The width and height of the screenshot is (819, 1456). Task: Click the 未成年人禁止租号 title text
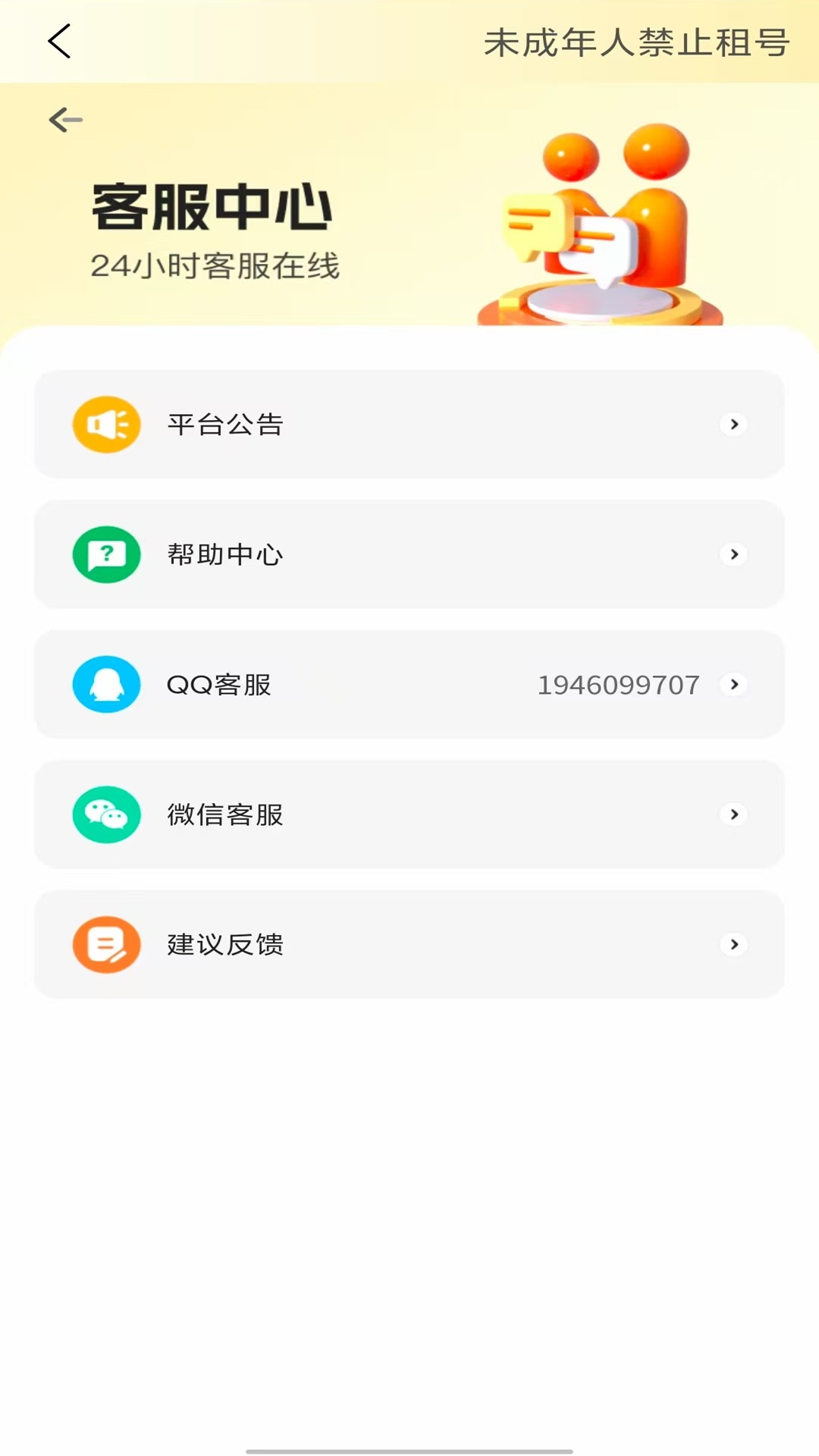click(635, 43)
